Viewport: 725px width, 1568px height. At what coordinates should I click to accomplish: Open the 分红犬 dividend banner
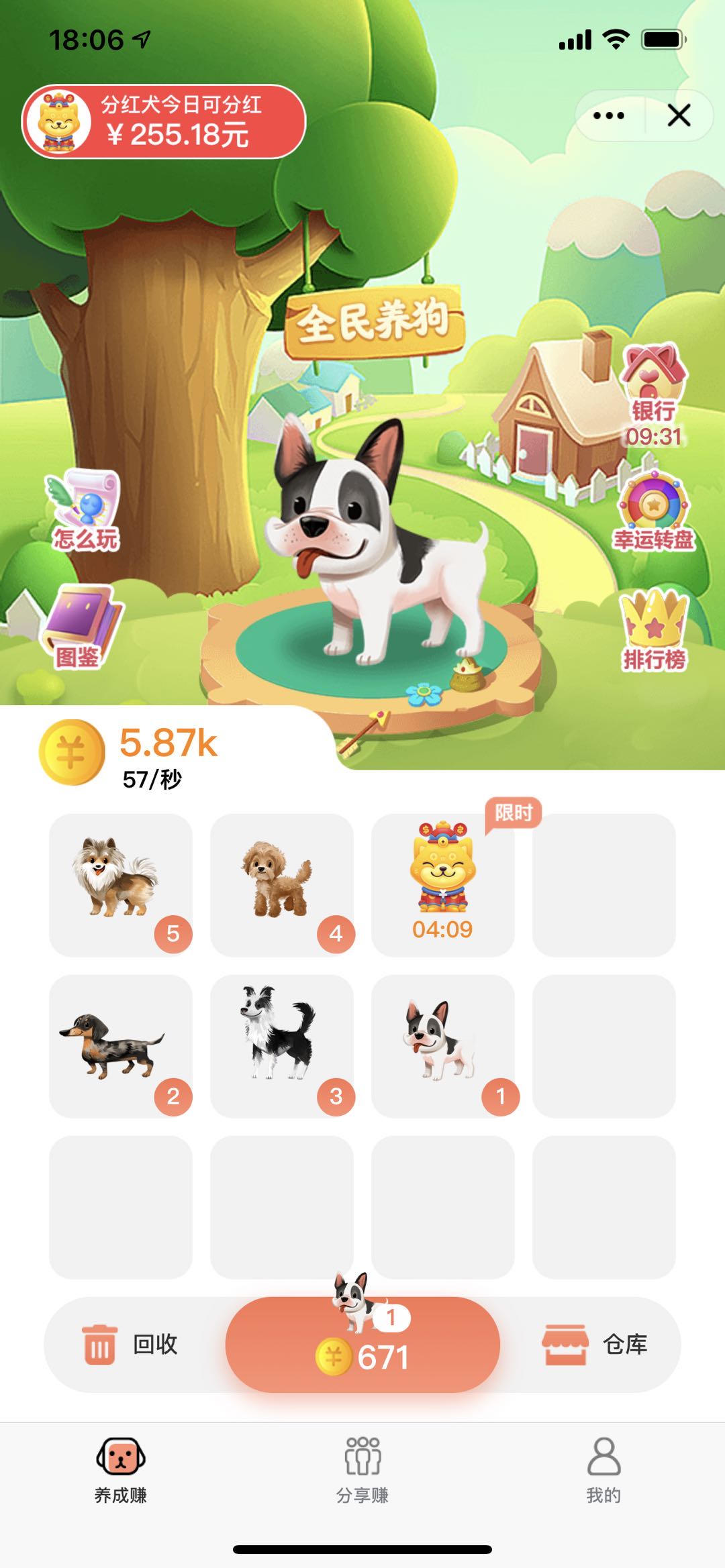(x=164, y=121)
